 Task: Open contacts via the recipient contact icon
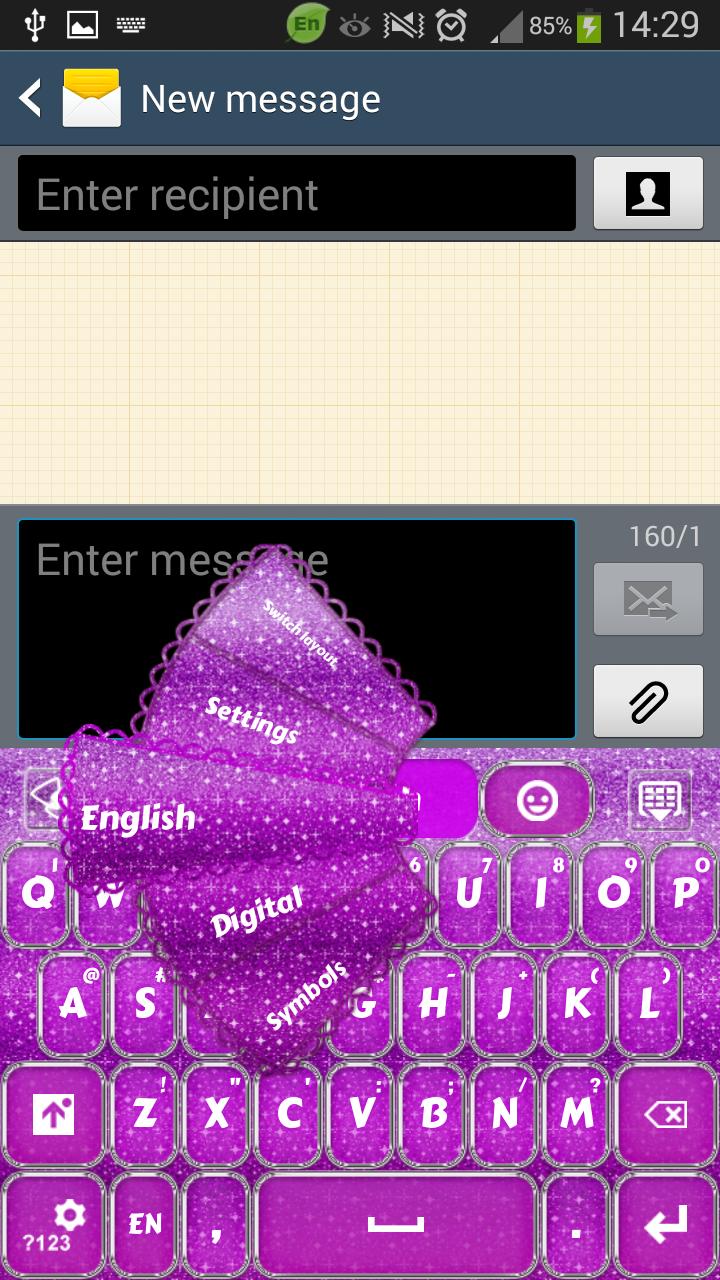coord(648,193)
